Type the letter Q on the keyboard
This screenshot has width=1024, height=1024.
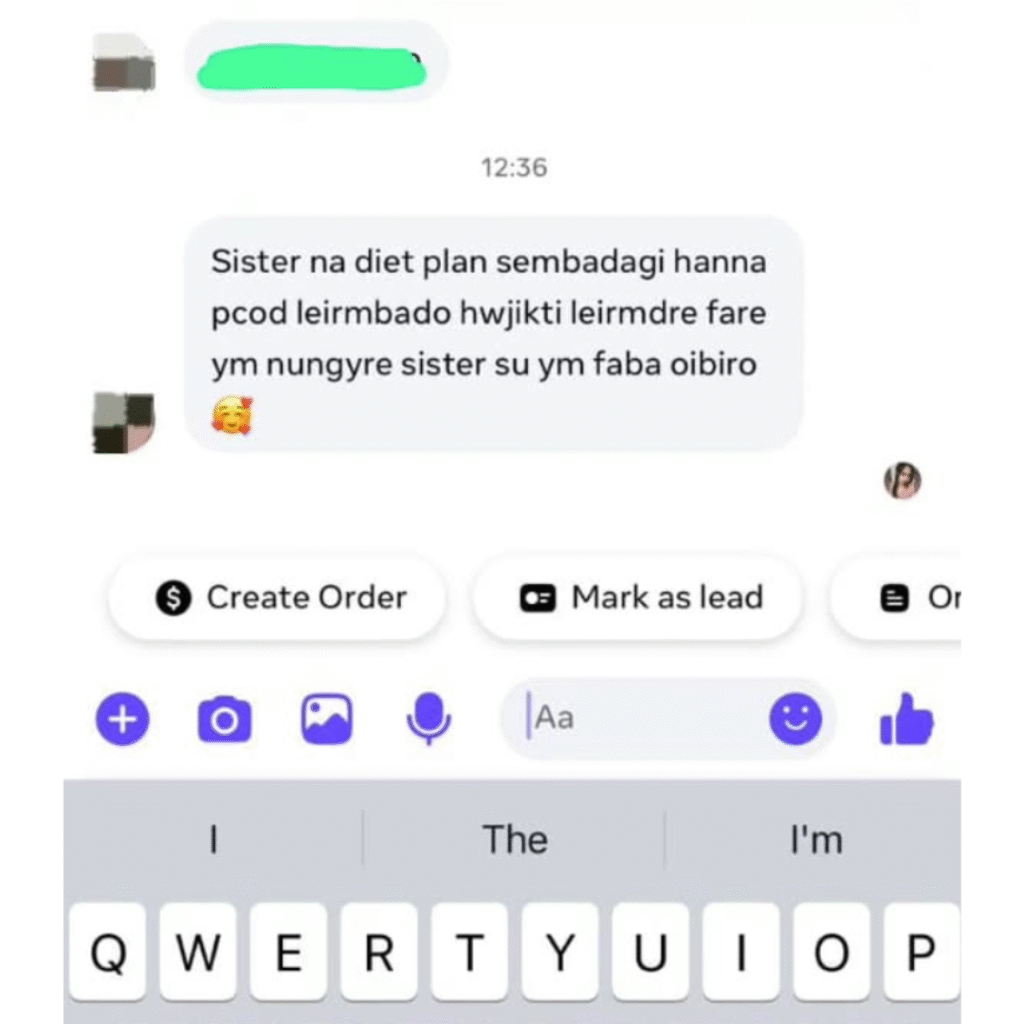click(x=108, y=954)
